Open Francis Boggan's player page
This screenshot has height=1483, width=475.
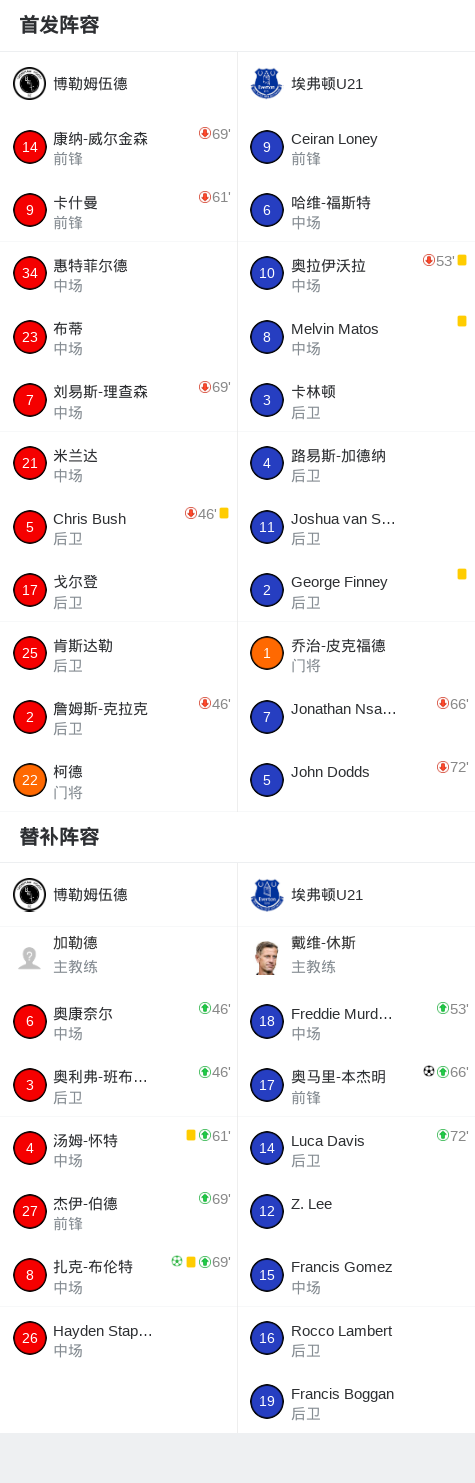356,1401
